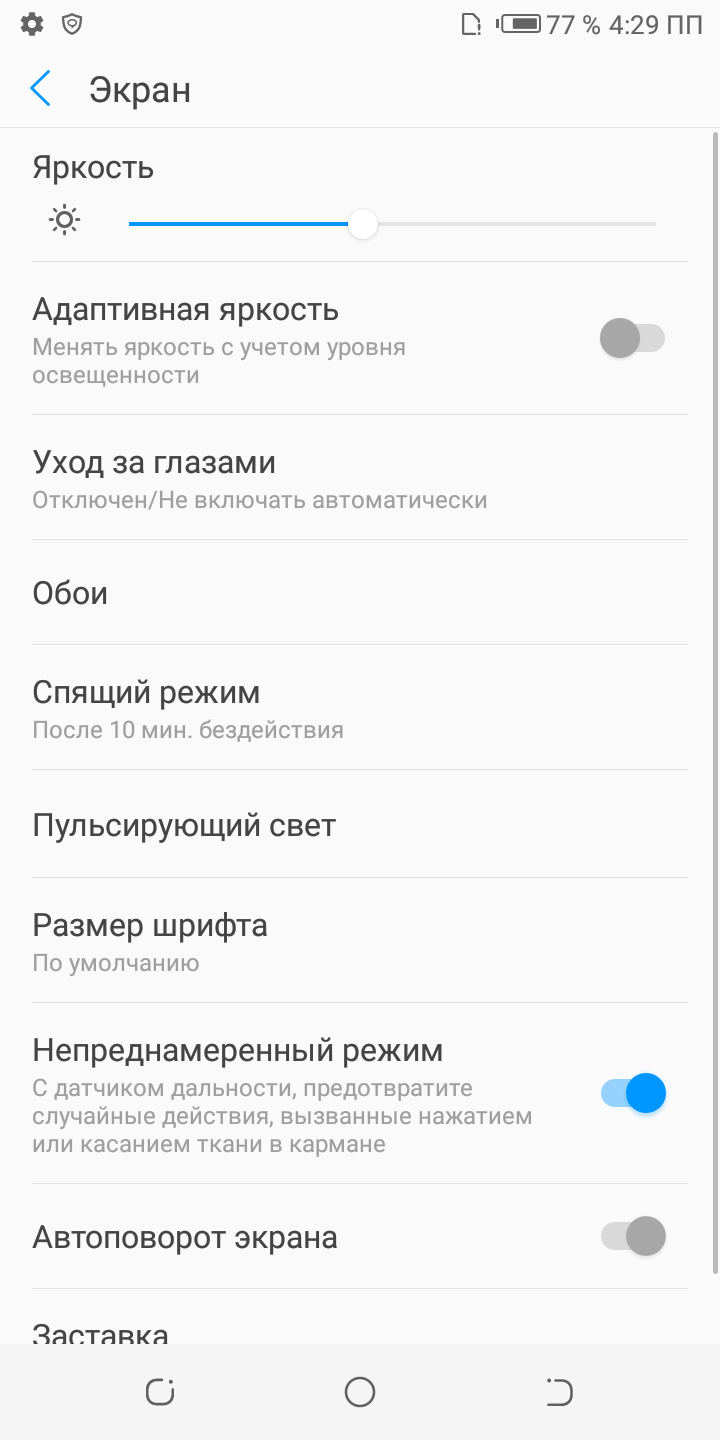The width and height of the screenshot is (720, 1440).
Task: Show recent apps from the navigation bar
Action: [160, 1392]
